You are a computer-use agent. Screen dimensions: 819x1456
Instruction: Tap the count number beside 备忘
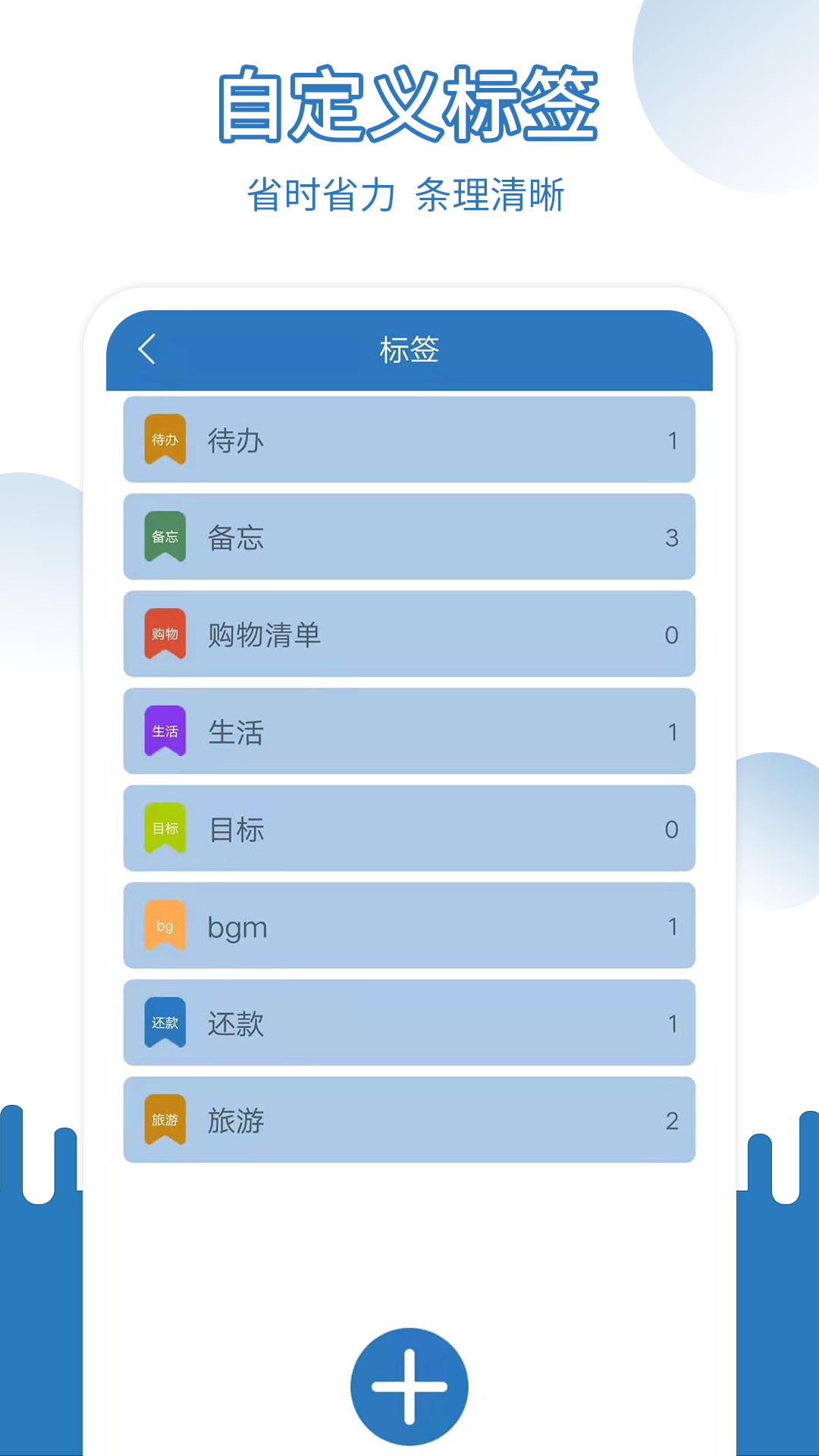670,536
